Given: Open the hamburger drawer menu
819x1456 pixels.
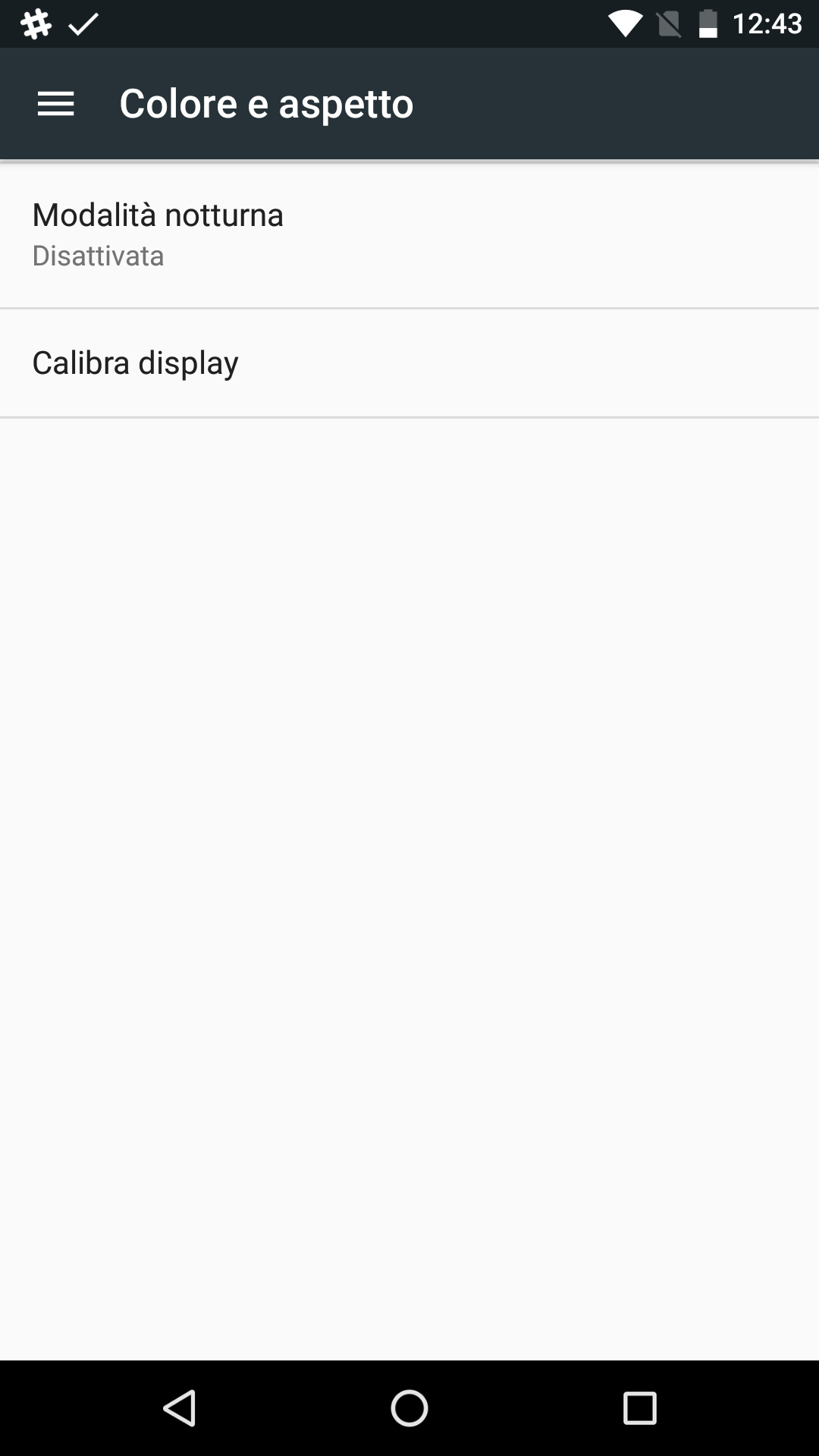Looking at the screenshot, I should click(56, 104).
